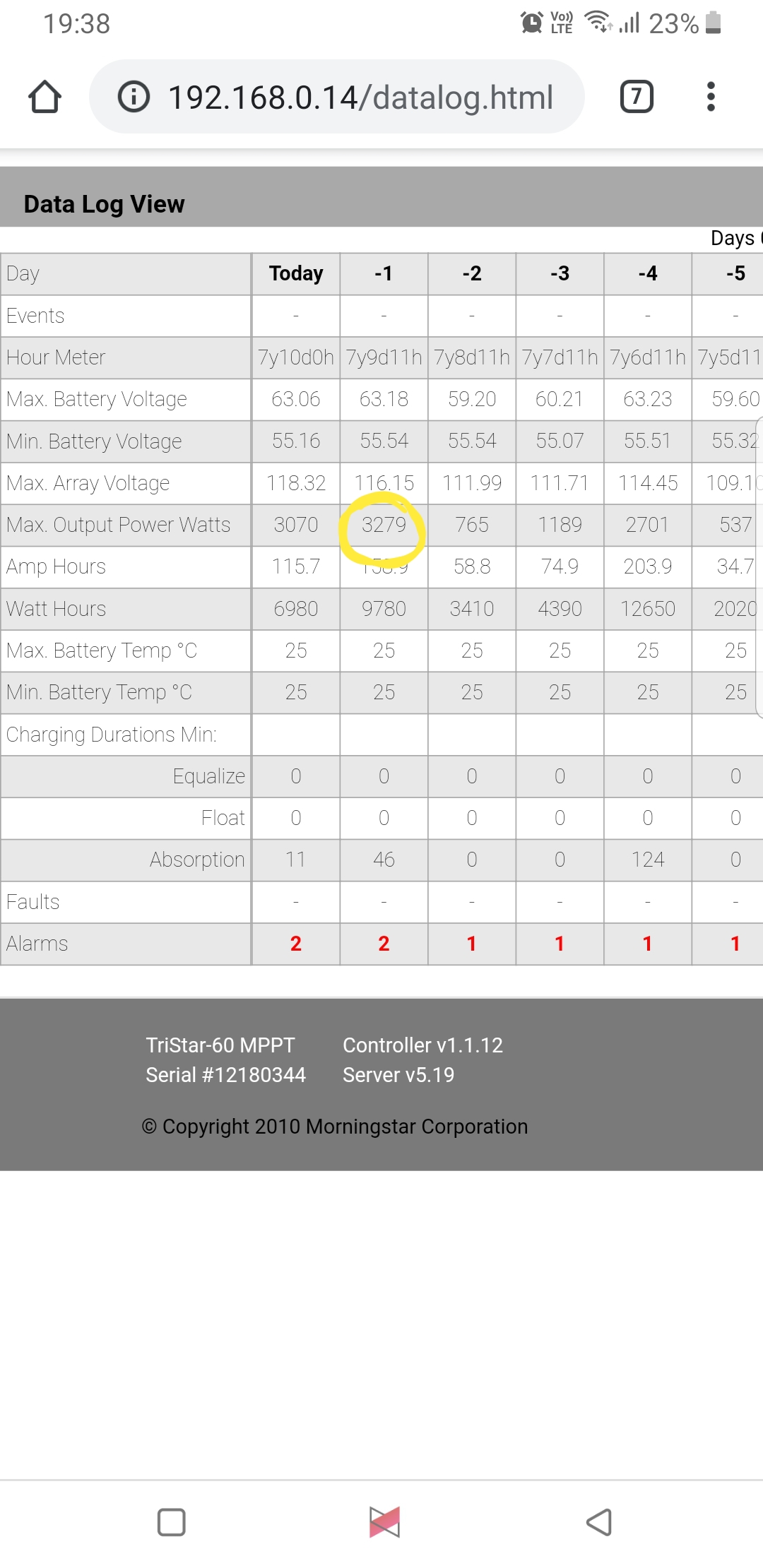The width and height of the screenshot is (763, 1568).
Task: Go back with system back button
Action: pos(599,1522)
